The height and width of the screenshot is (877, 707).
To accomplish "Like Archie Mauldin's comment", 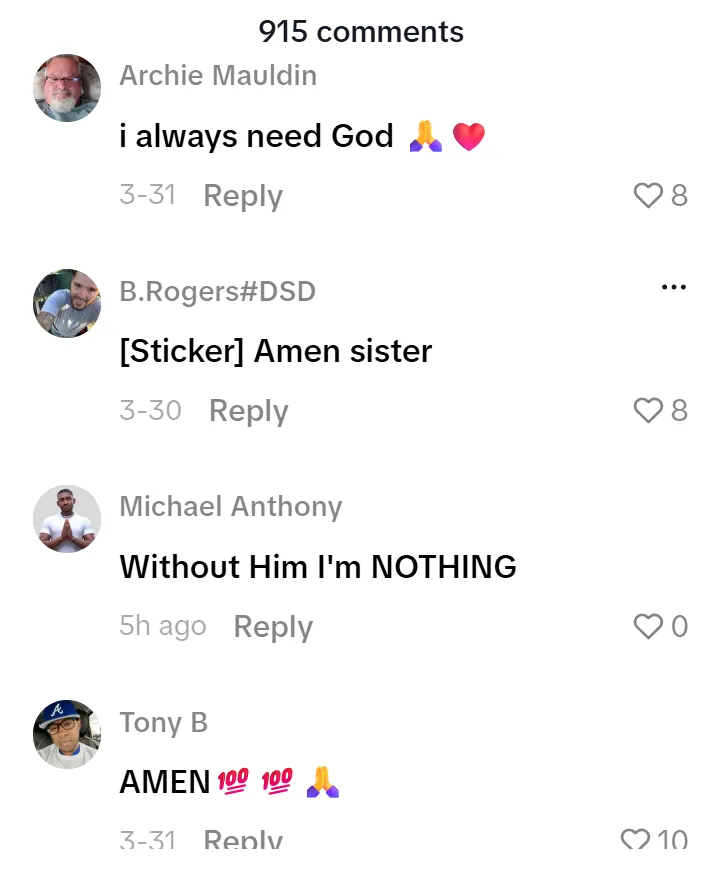I will point(649,196).
